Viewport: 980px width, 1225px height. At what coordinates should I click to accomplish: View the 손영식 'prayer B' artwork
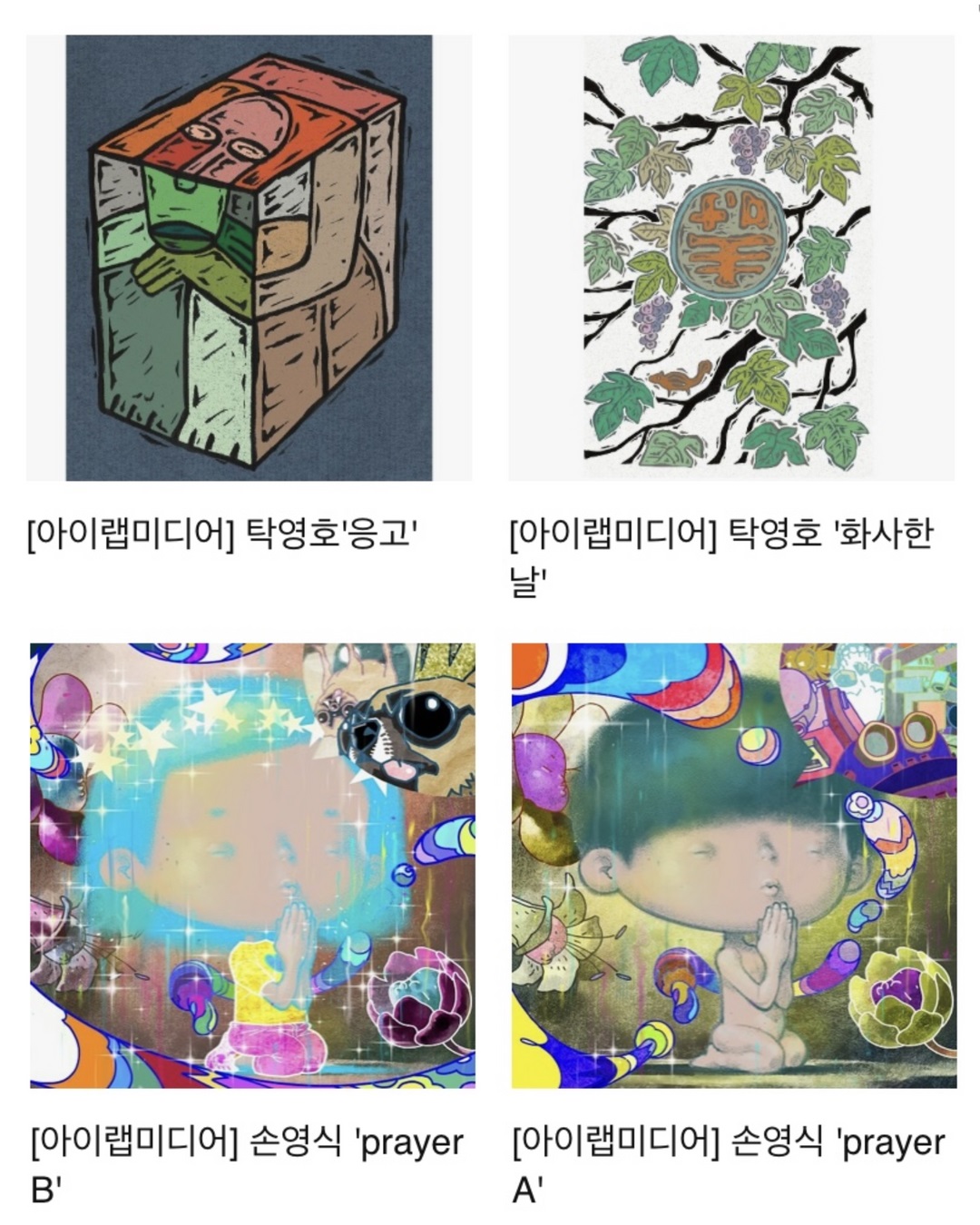click(252, 865)
